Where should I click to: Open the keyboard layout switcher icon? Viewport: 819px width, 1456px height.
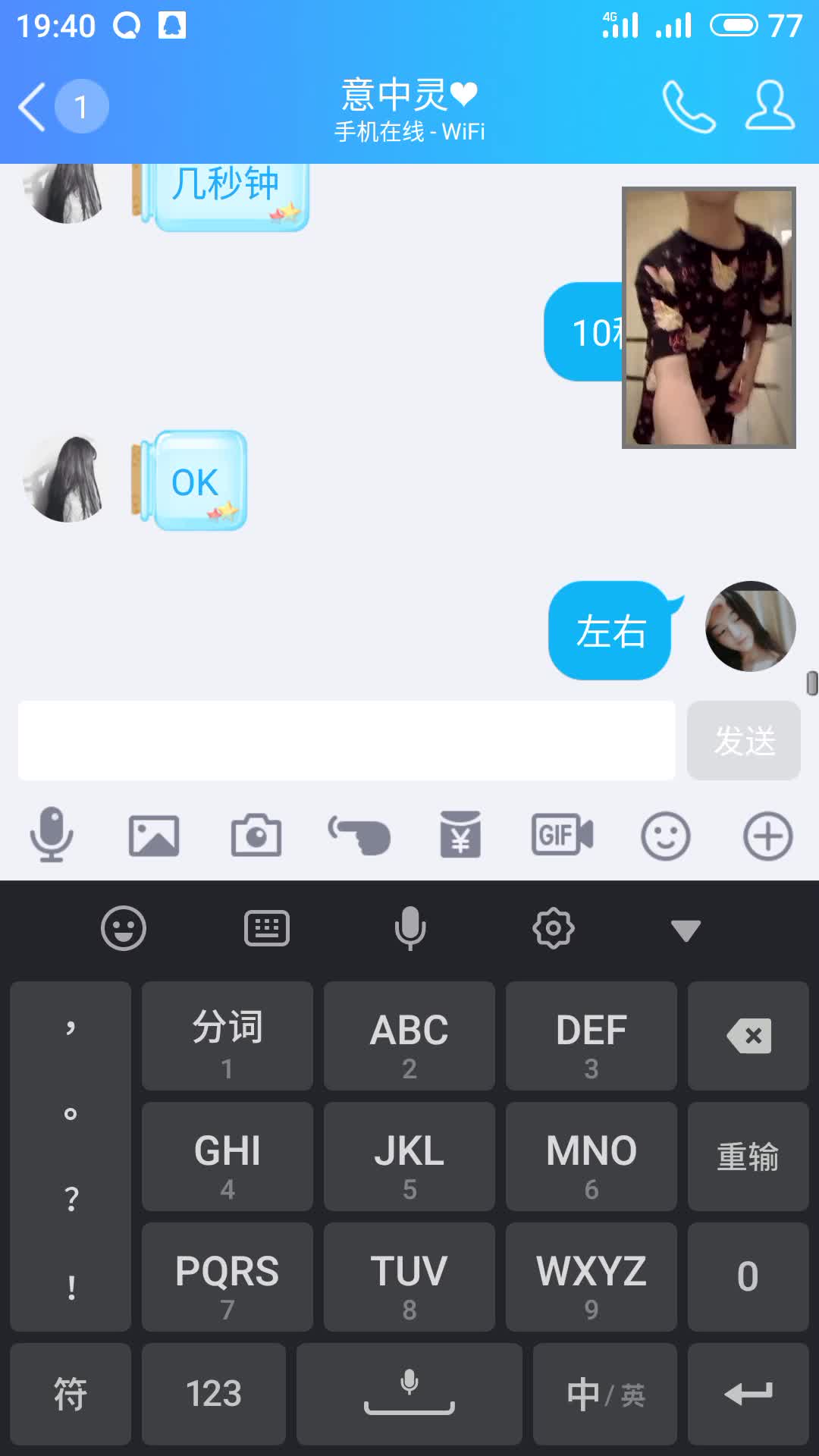(x=267, y=928)
